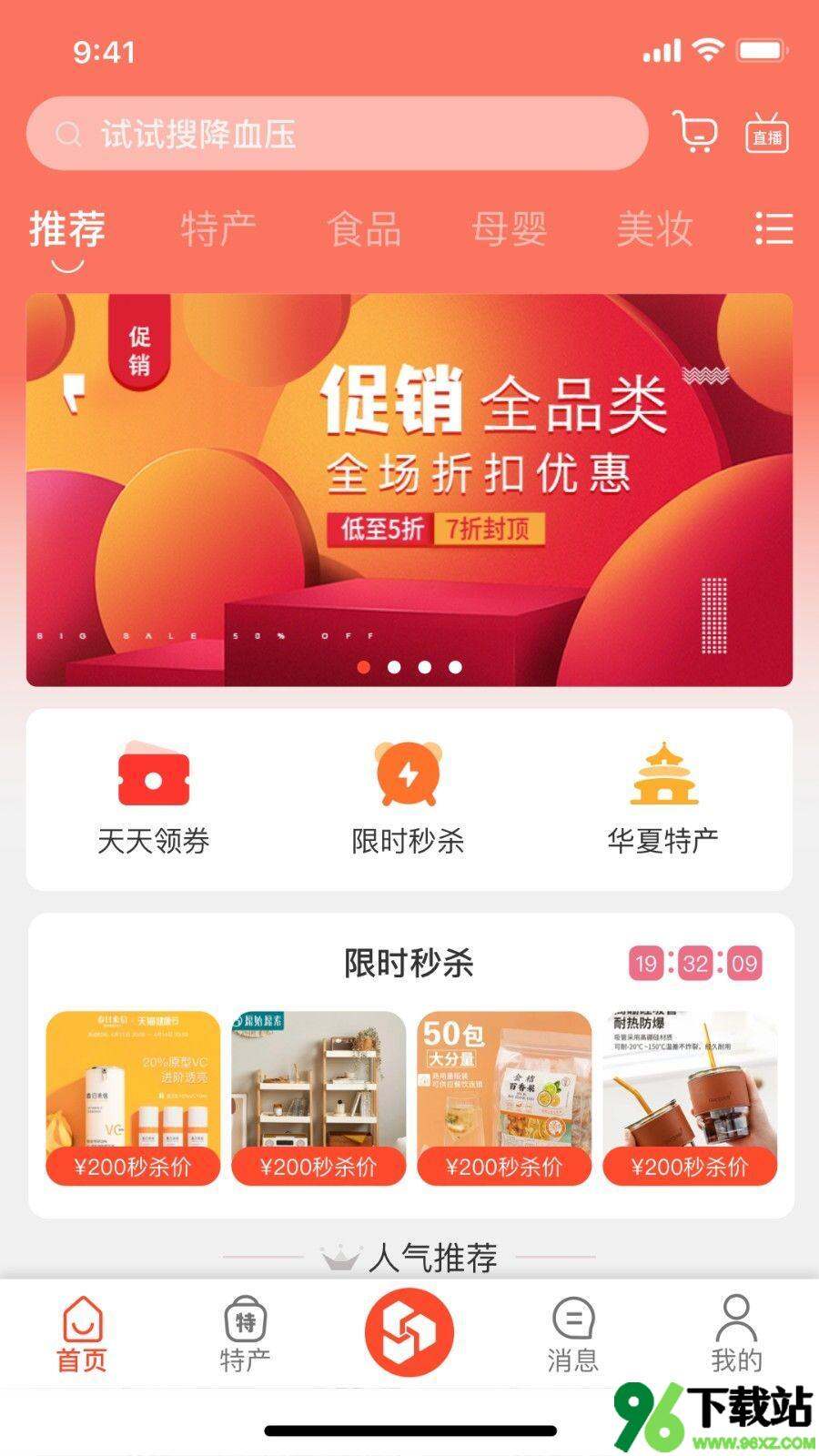Viewport: 819px width, 1456px height.
Task: Open the shopping cart
Action: pyautogui.click(x=695, y=133)
